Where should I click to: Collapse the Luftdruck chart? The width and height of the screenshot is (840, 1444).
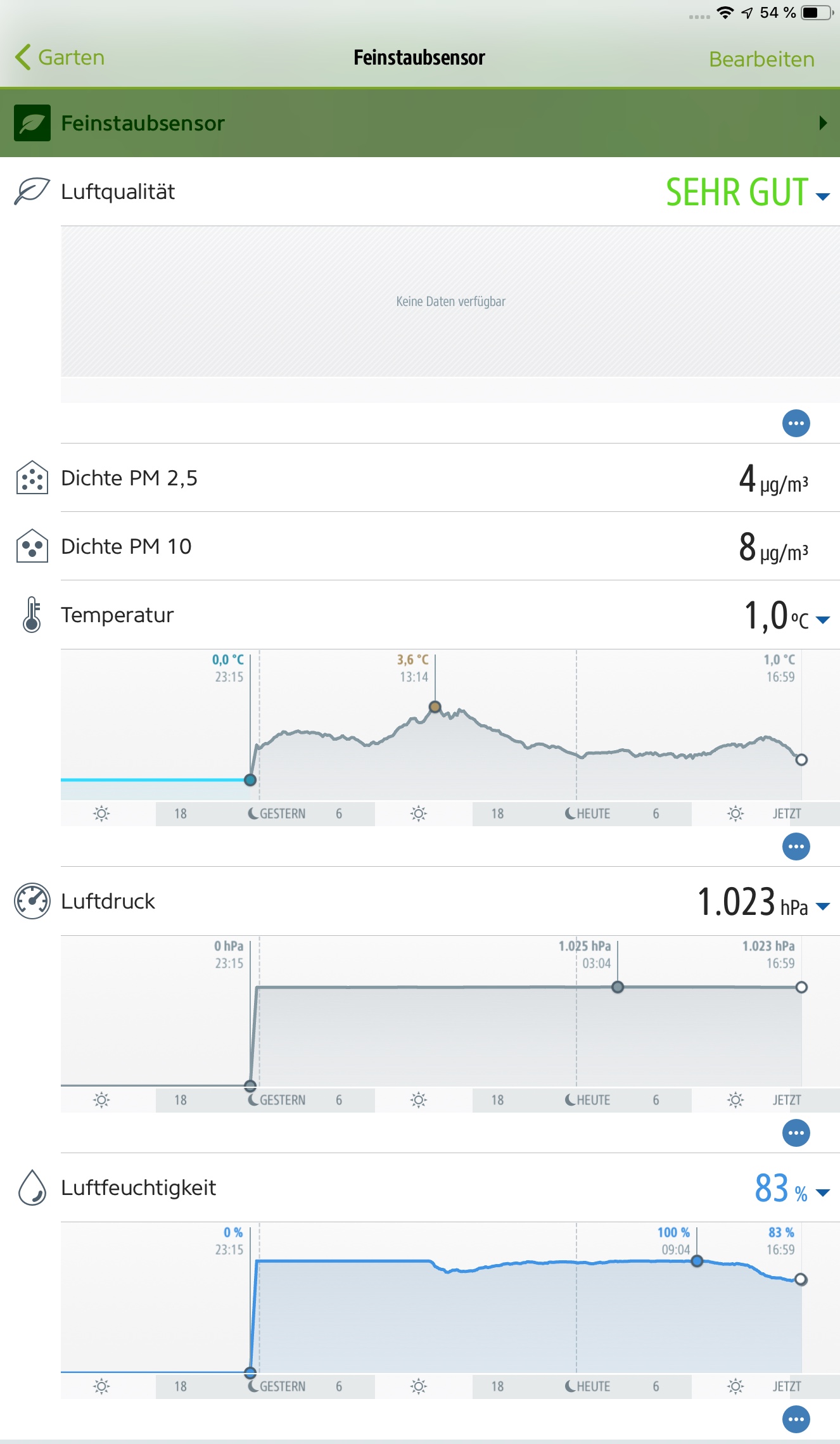[822, 906]
